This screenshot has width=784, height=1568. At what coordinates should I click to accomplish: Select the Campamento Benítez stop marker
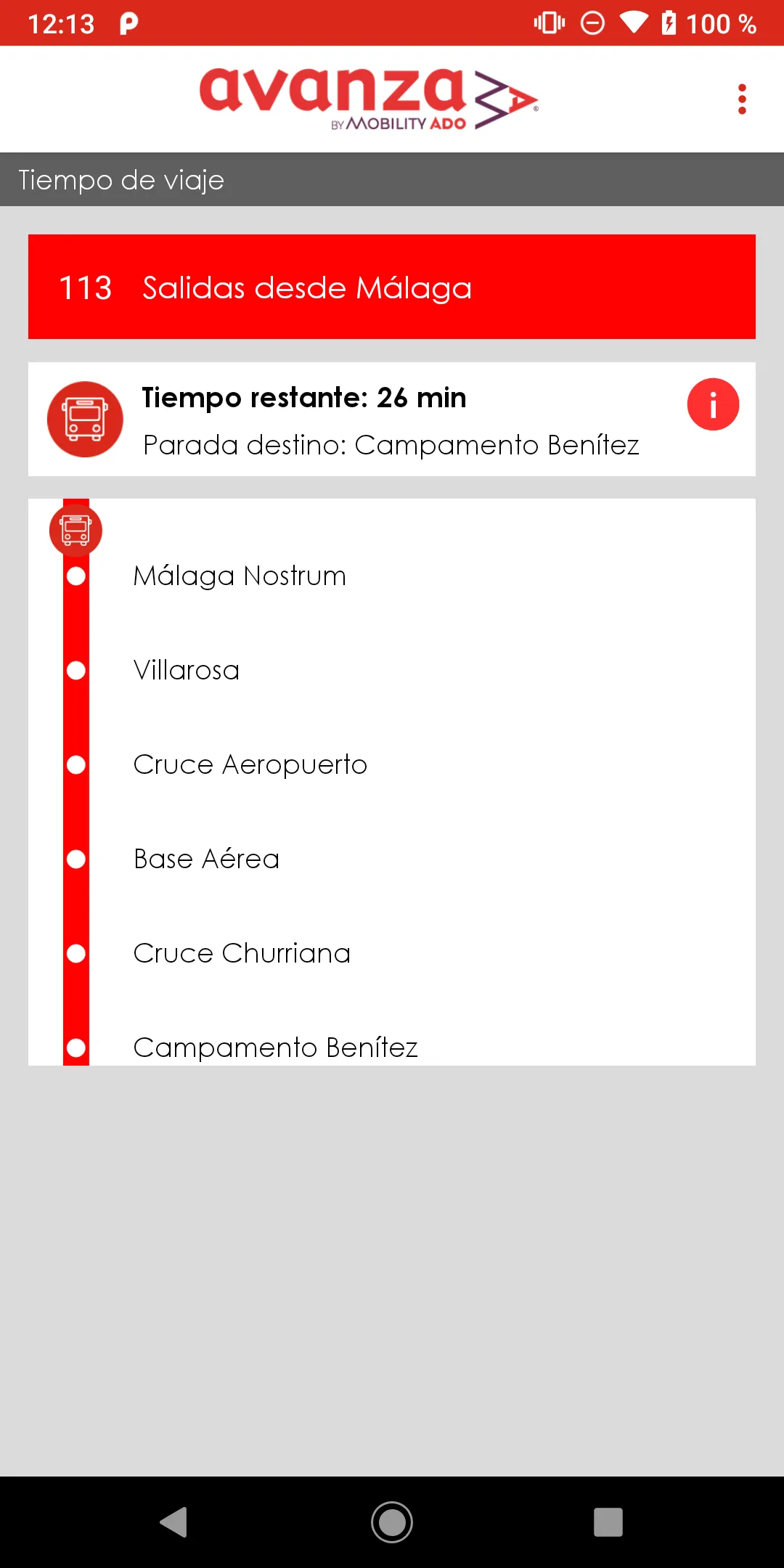(75, 1047)
